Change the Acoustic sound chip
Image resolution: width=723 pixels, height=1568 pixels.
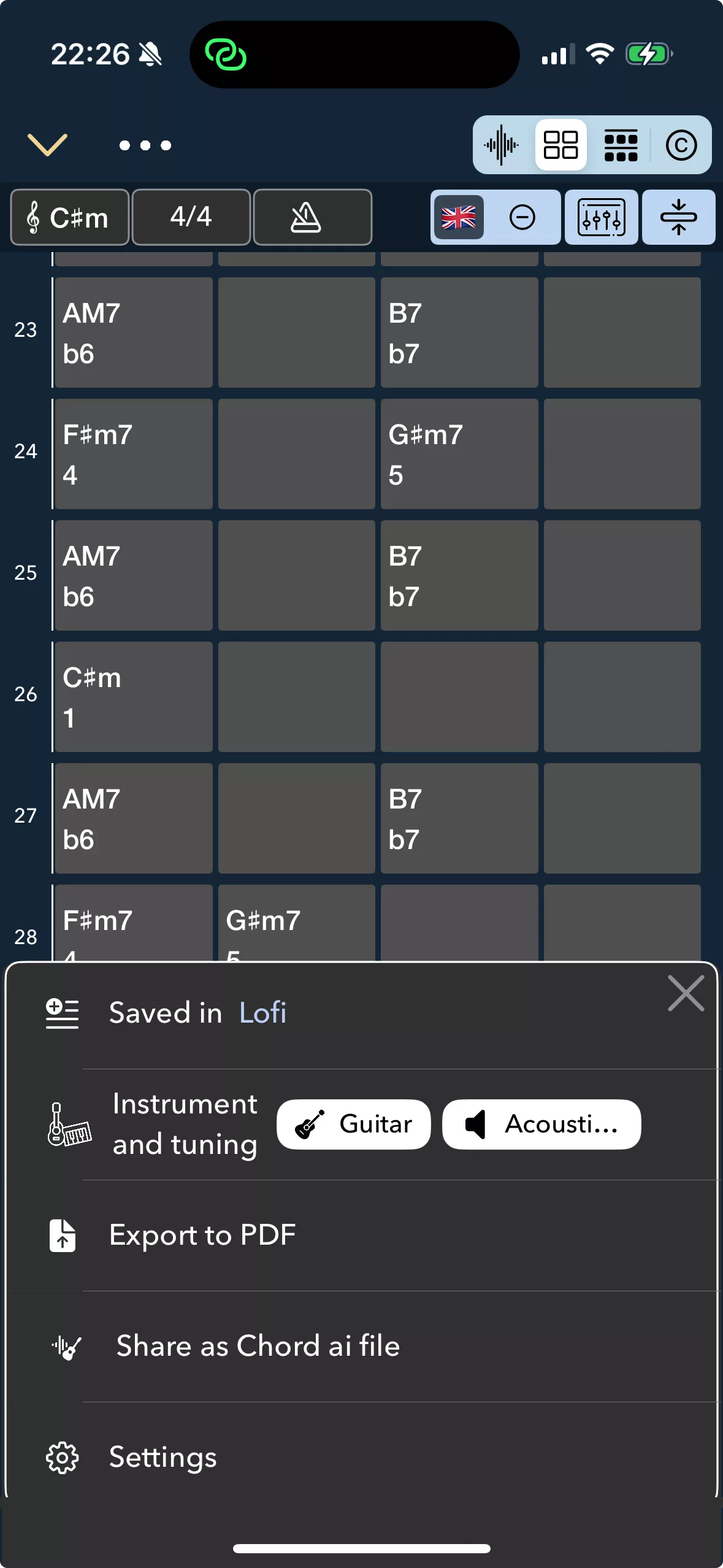click(x=542, y=1124)
